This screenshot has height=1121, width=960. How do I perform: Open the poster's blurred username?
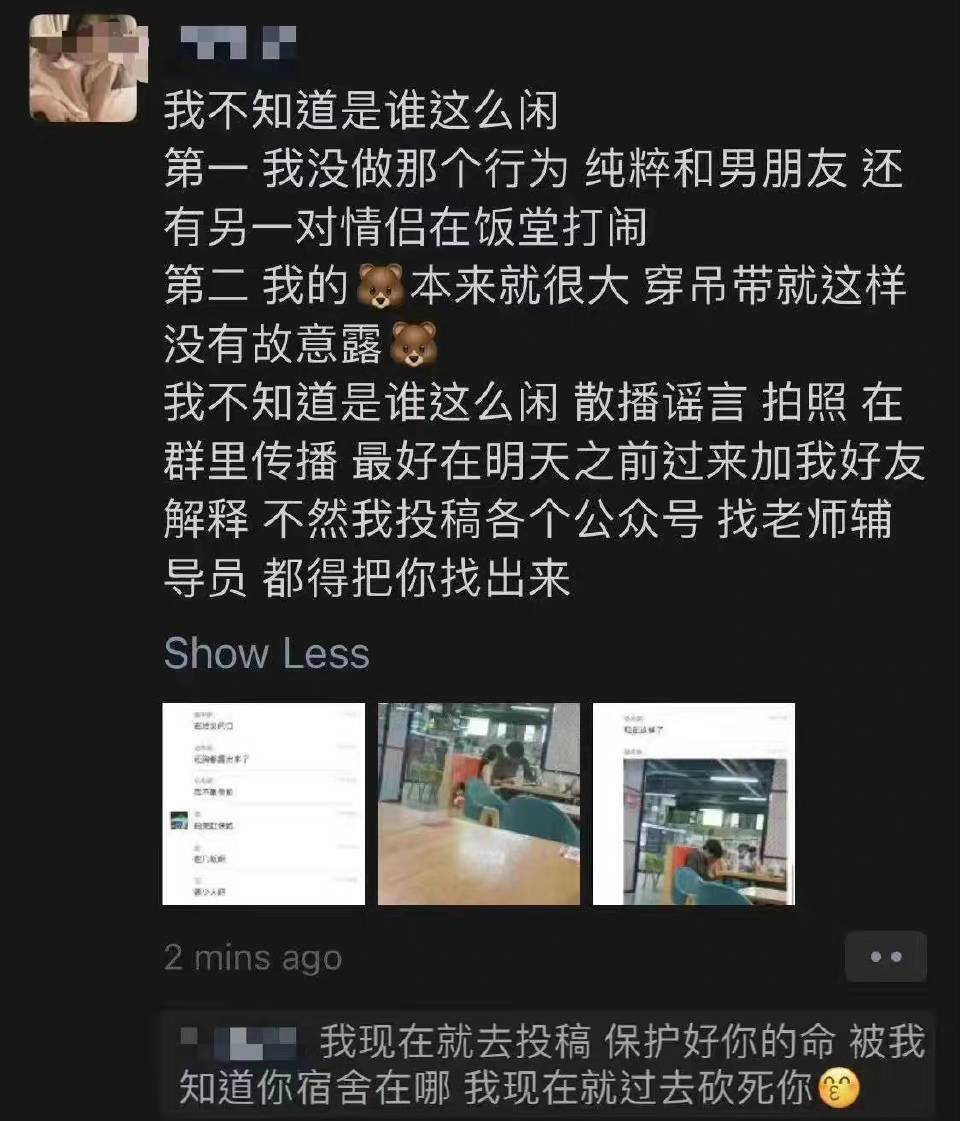coord(236,43)
